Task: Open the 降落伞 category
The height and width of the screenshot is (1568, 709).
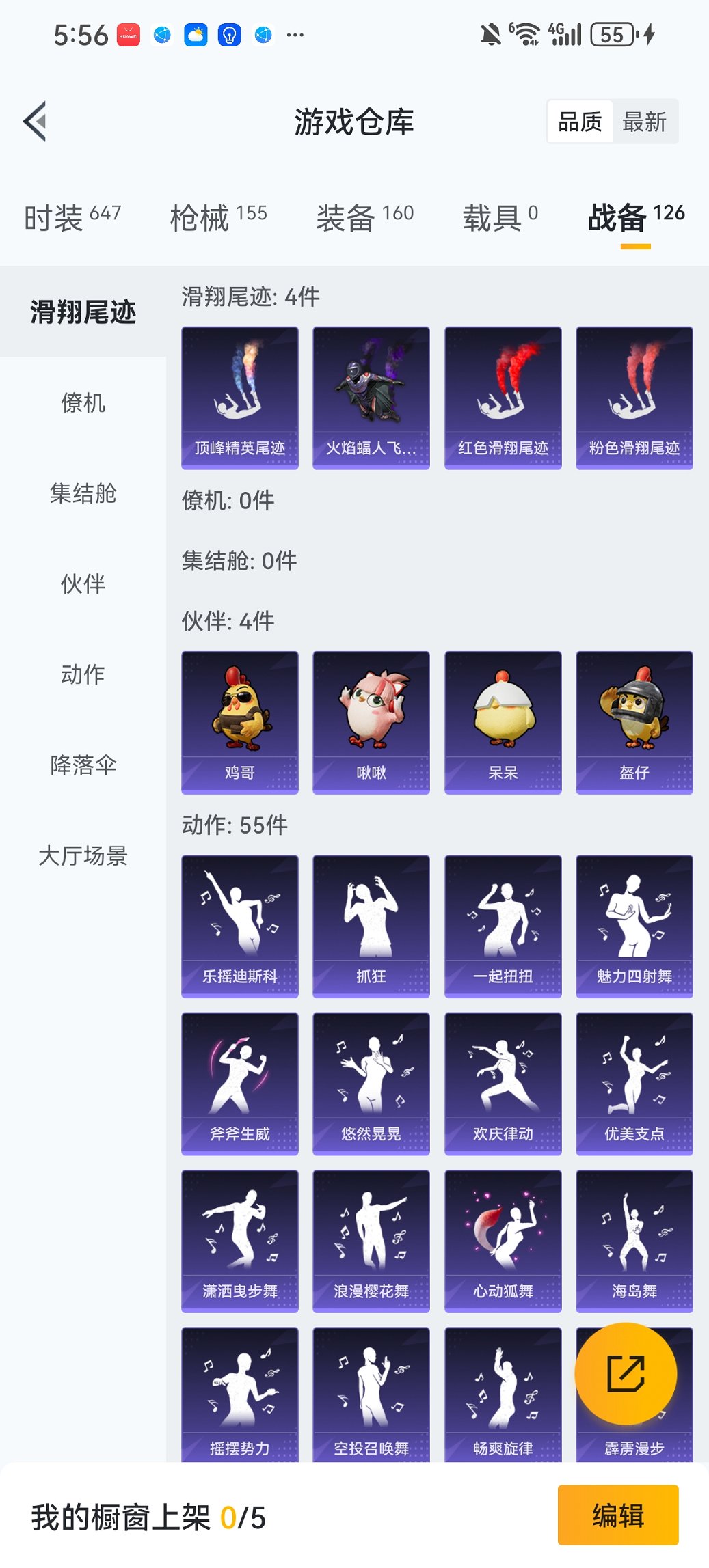Action: pos(83,765)
